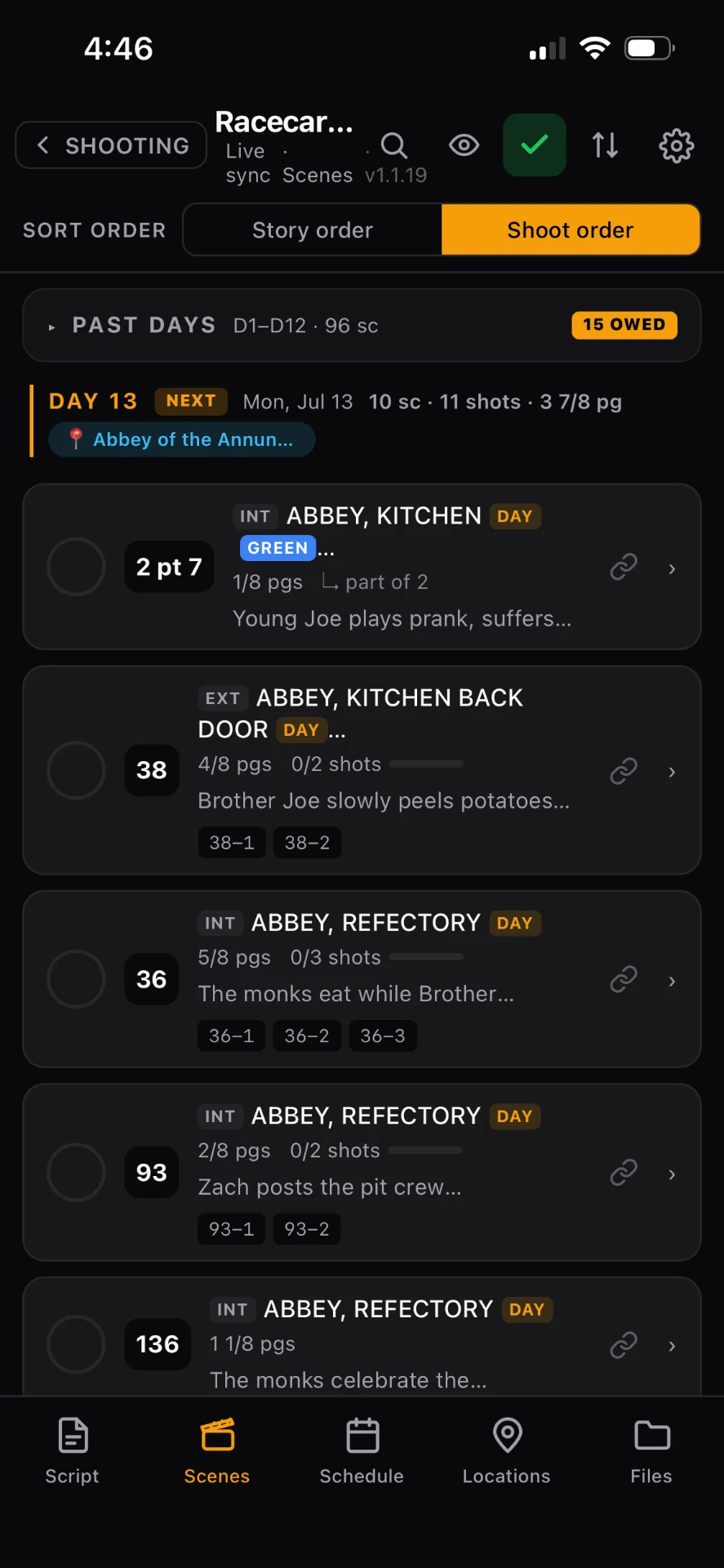Tap the link icon on scene 36
Screen dimensions: 724x1568
(x=624, y=978)
